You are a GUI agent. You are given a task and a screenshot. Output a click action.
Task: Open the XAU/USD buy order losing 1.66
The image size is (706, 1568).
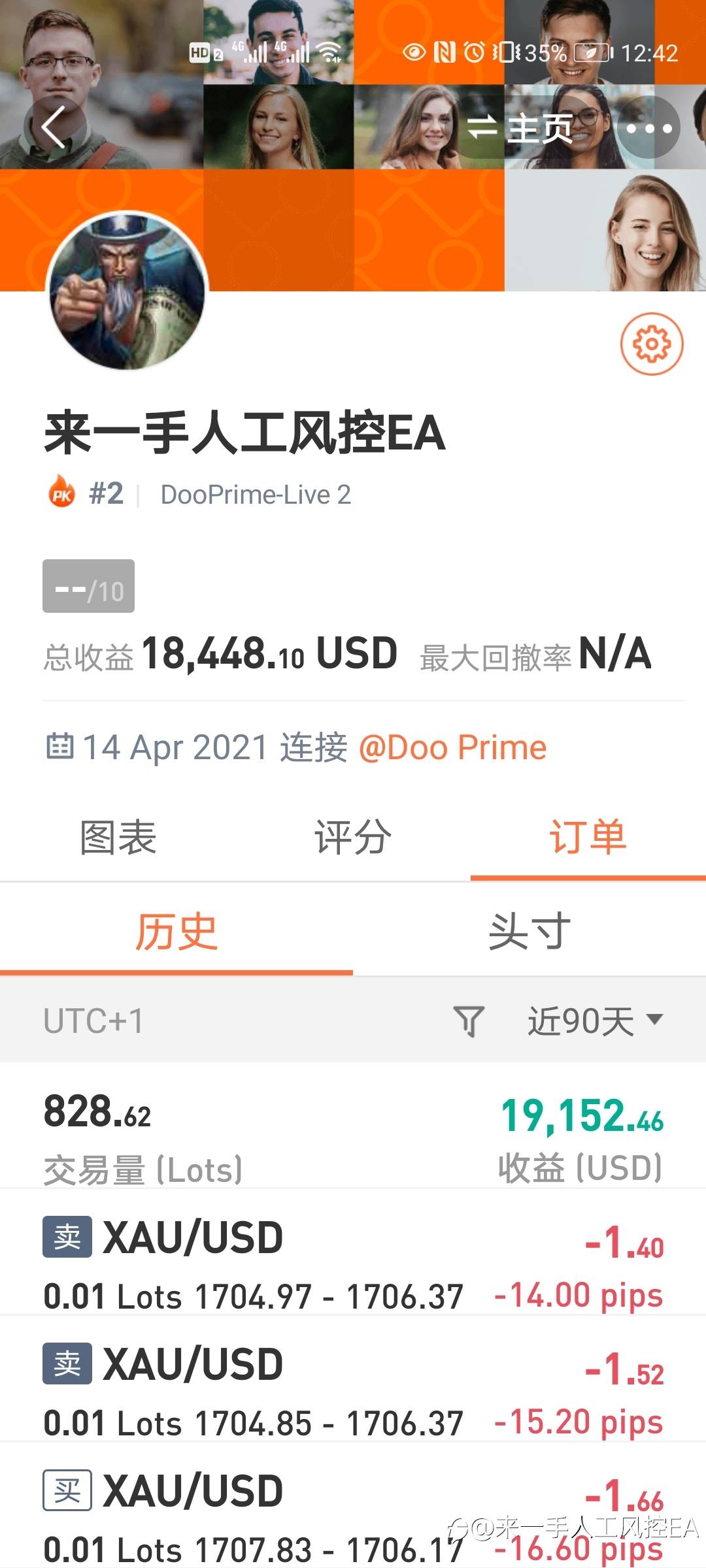pyautogui.click(x=353, y=1505)
